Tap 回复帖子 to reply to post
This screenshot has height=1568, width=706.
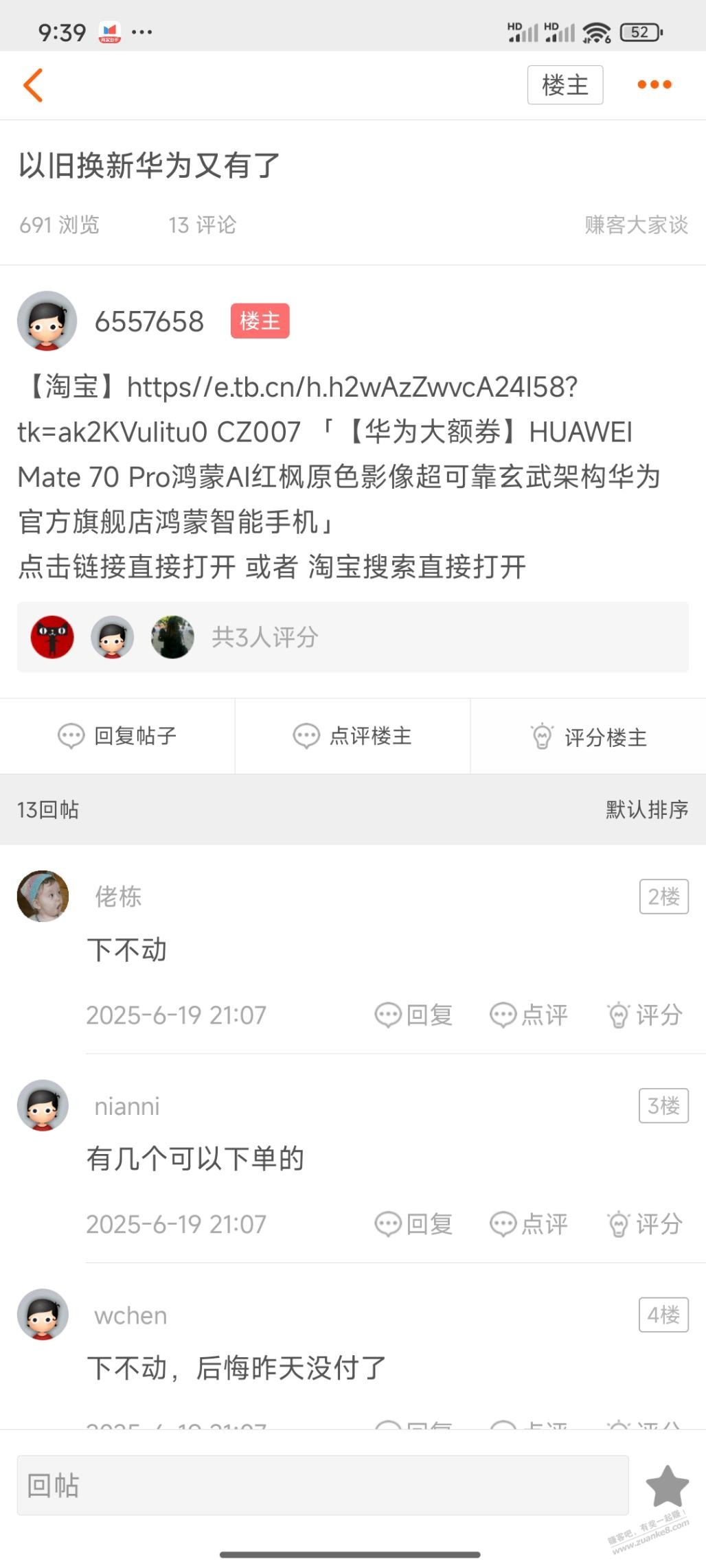click(x=117, y=736)
